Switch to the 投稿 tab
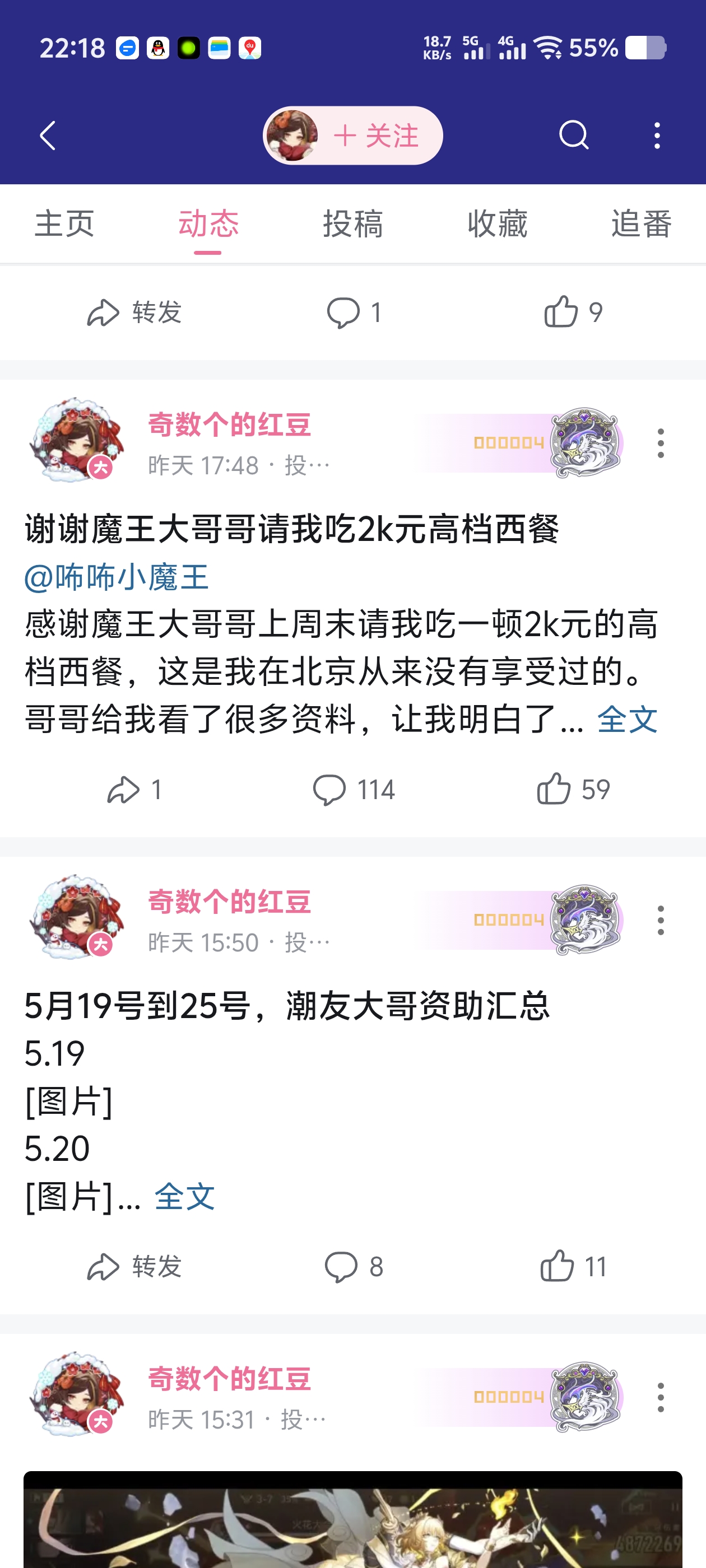This screenshot has height=1568, width=706. click(x=354, y=223)
